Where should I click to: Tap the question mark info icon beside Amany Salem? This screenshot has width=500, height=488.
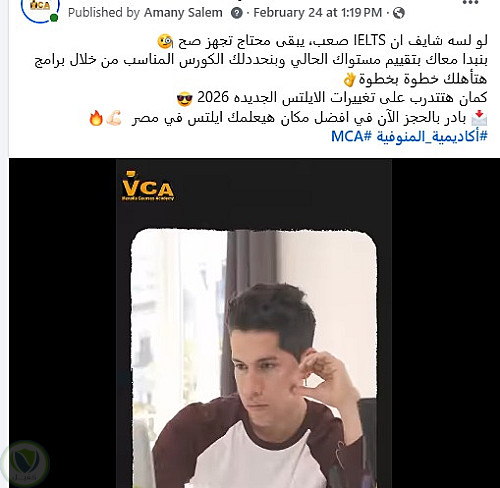pos(236,13)
